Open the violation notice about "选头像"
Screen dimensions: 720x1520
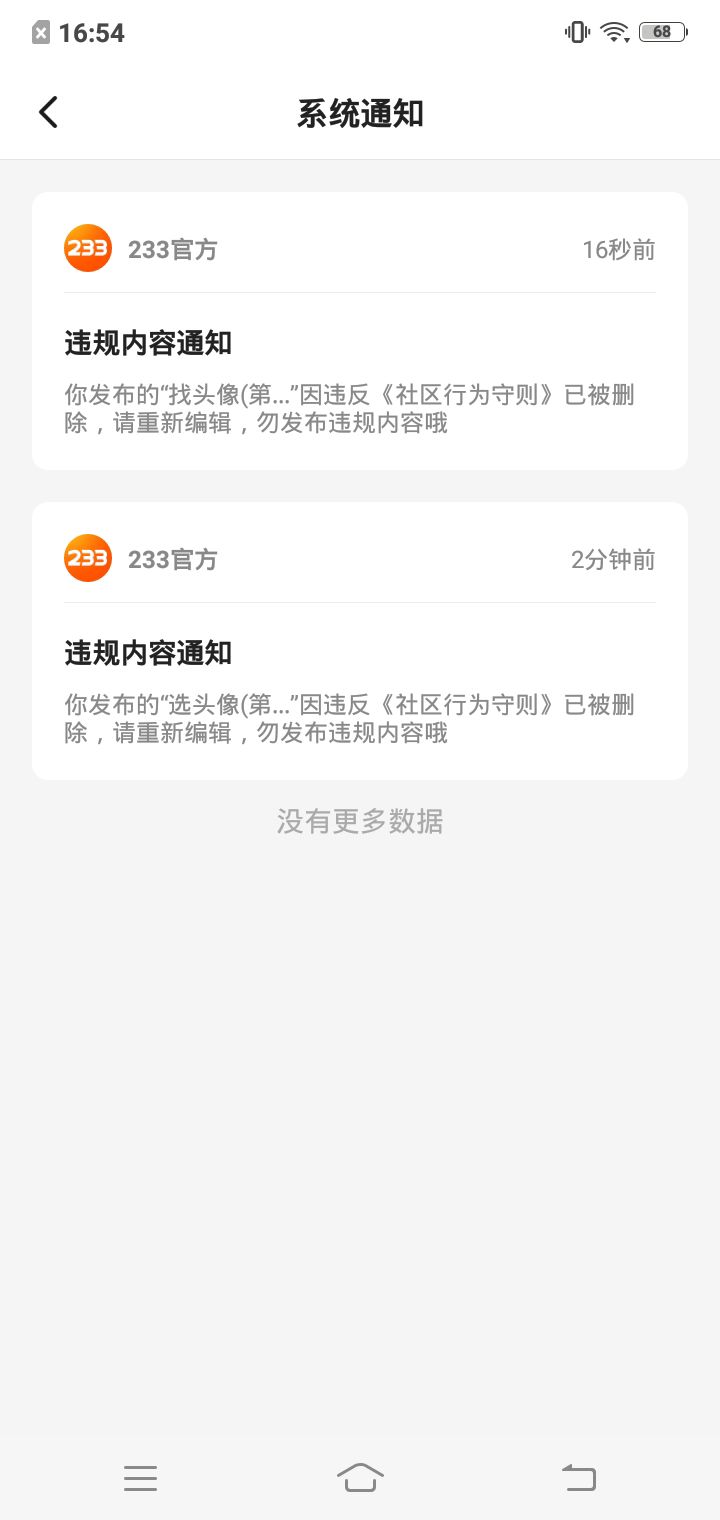[360, 641]
